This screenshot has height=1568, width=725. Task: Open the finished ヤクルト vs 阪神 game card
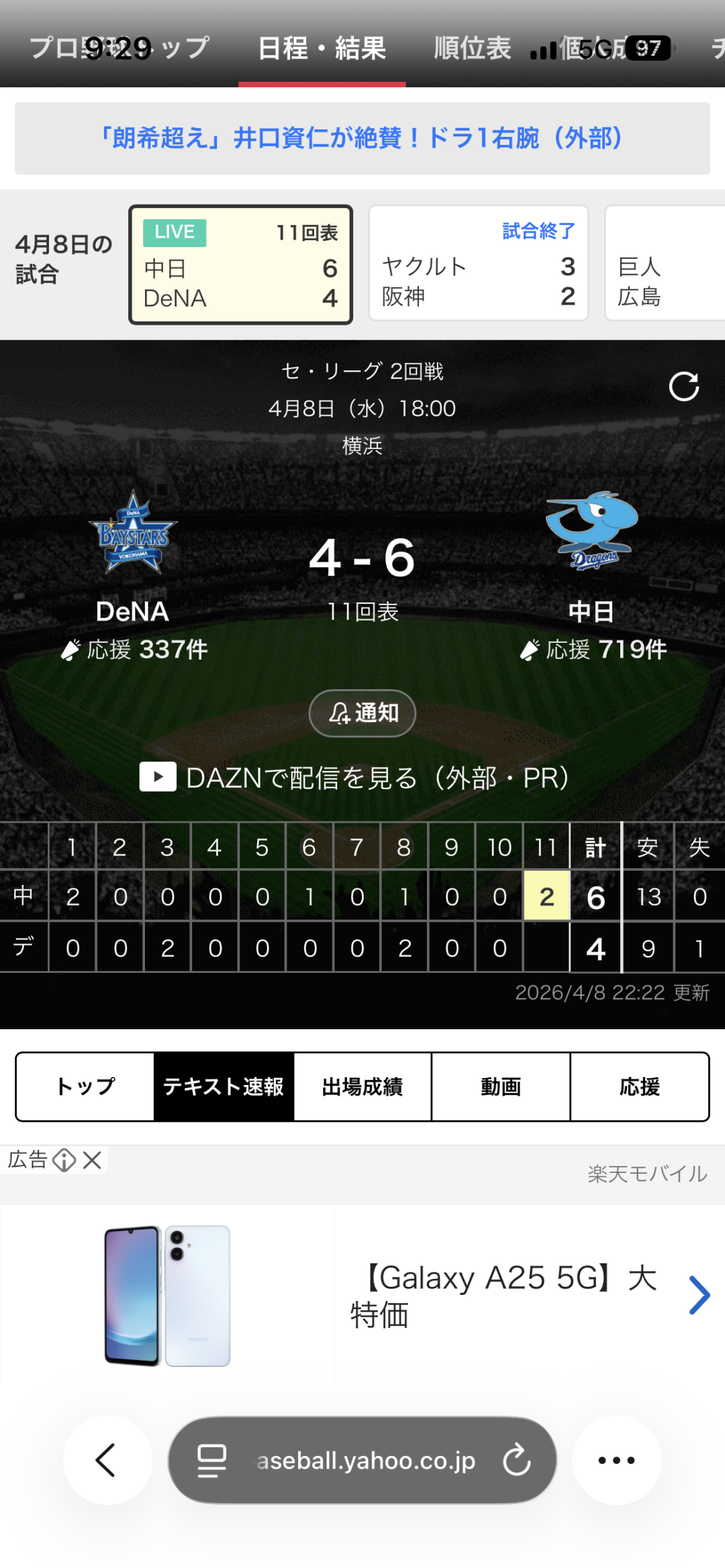point(478,264)
